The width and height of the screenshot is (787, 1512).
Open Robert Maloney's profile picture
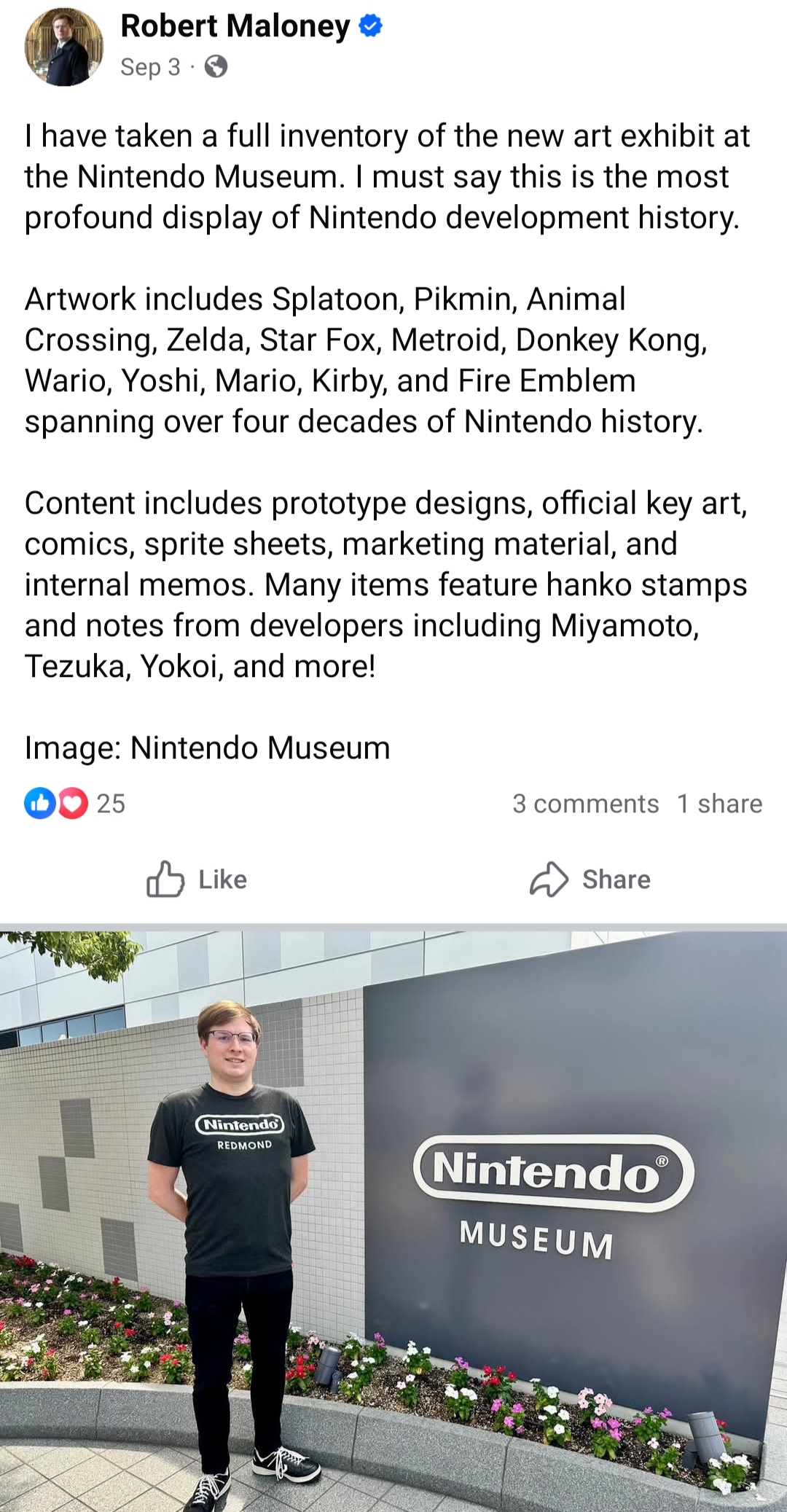point(64,47)
